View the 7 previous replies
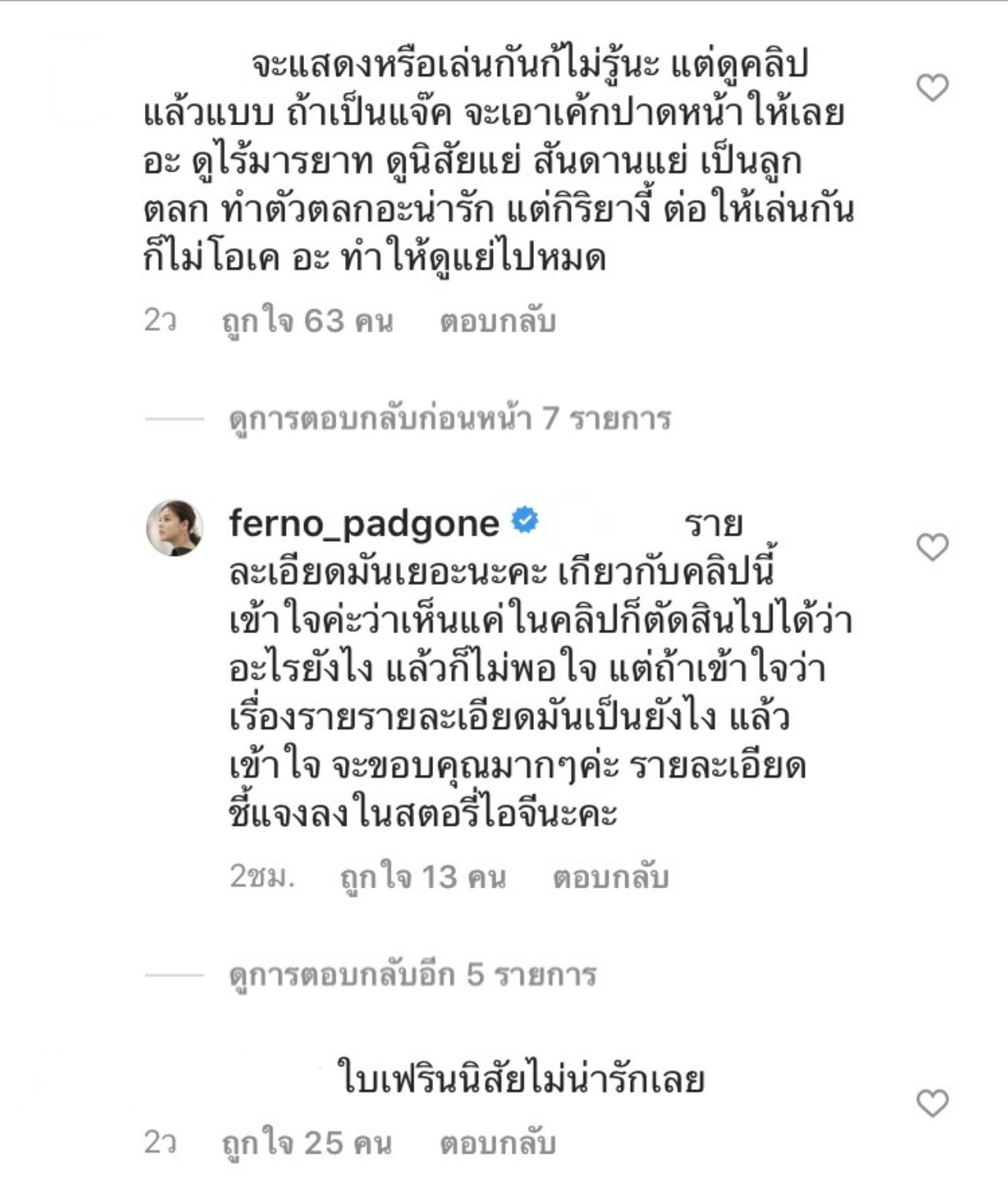 (x=450, y=419)
